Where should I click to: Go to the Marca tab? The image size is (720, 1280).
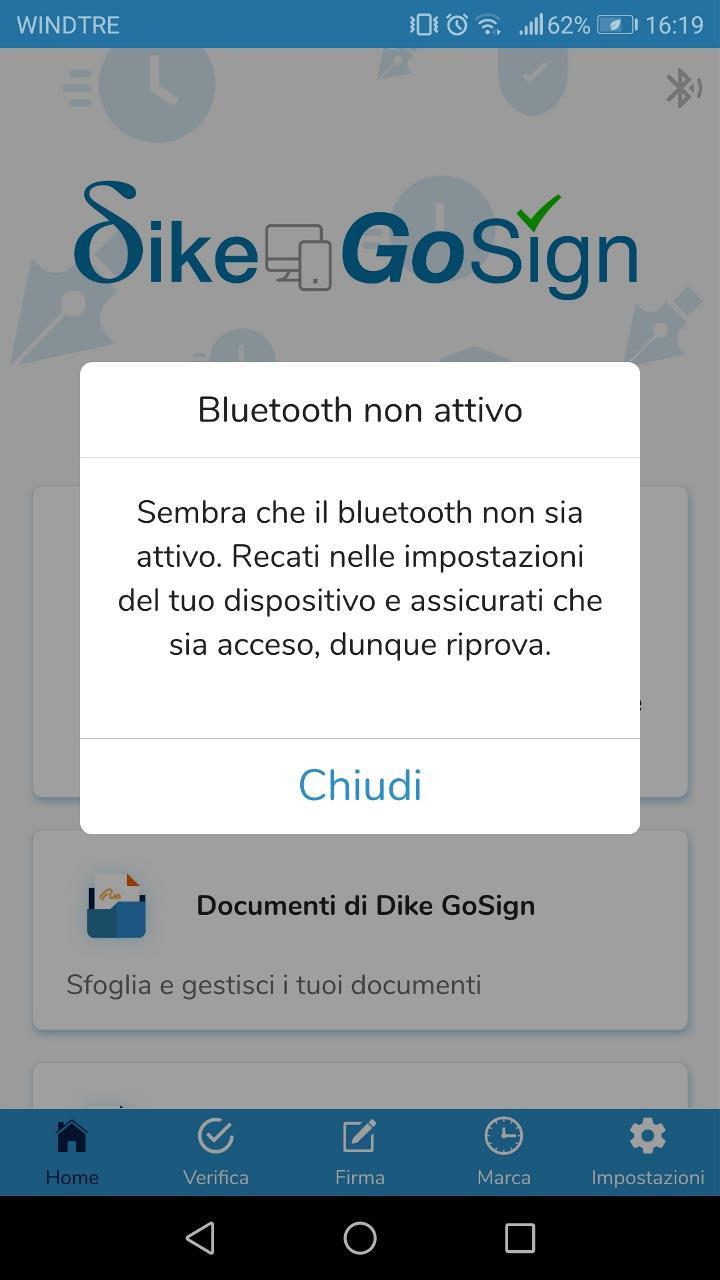click(x=504, y=1152)
